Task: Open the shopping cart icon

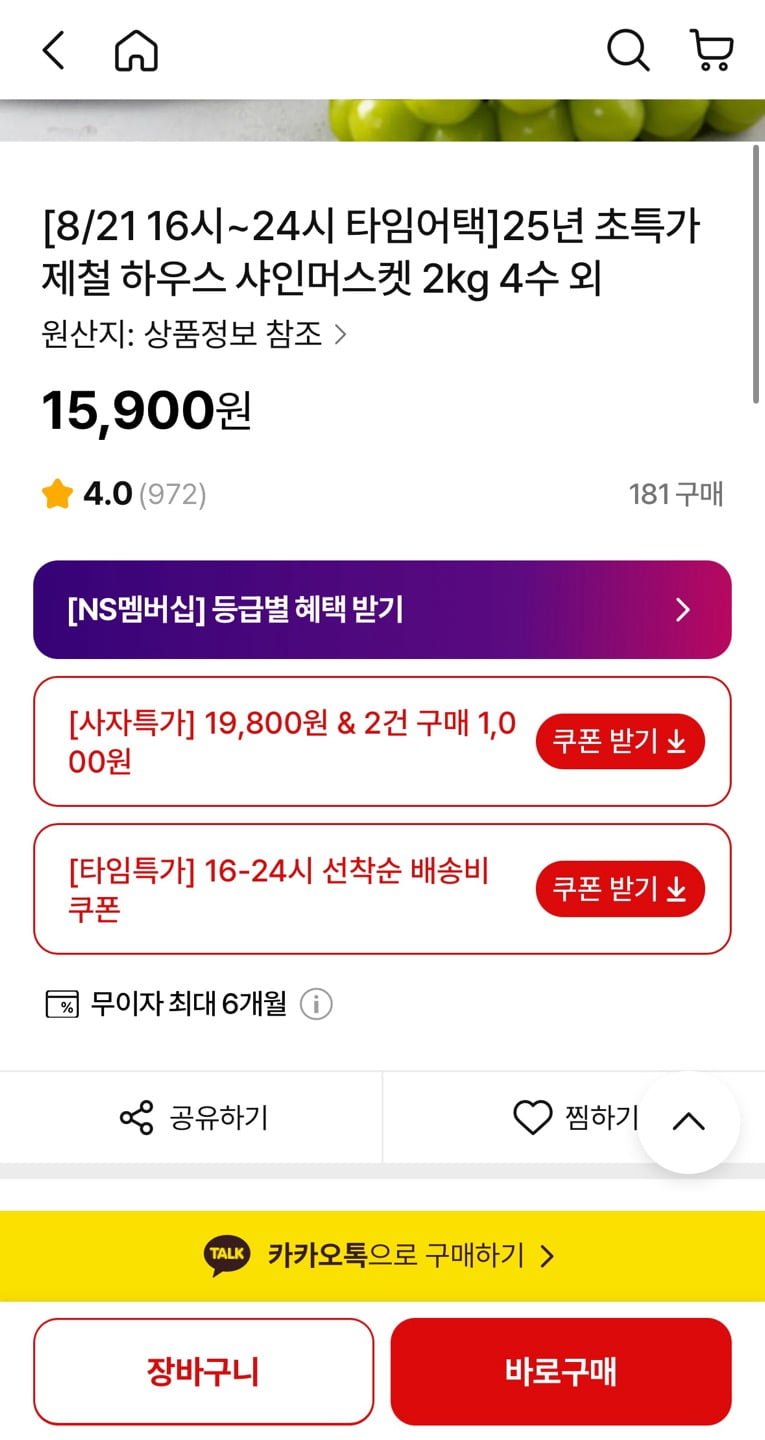Action: 712,50
